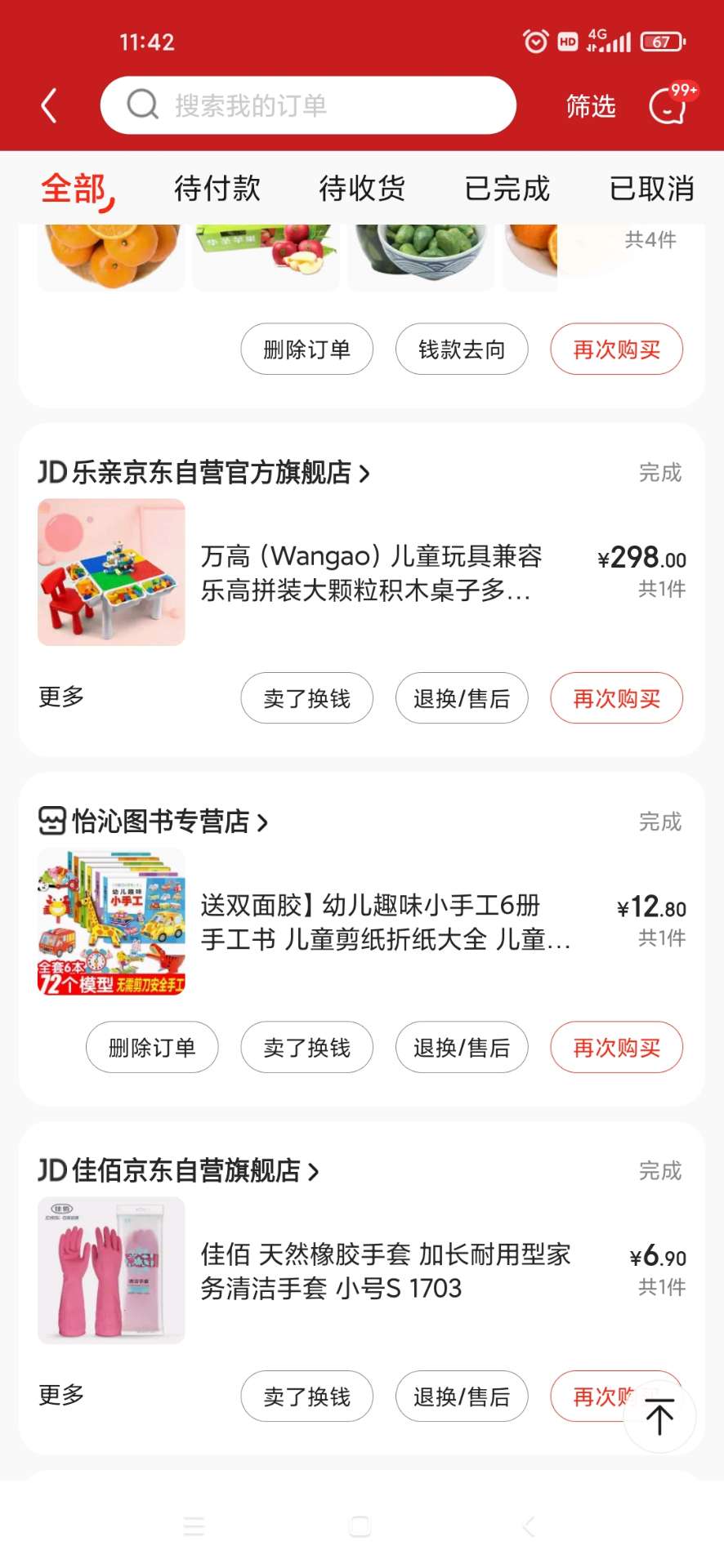This screenshot has height=1568, width=724.
Task: Jump to top with the up-arrow button
Action: click(x=659, y=1416)
